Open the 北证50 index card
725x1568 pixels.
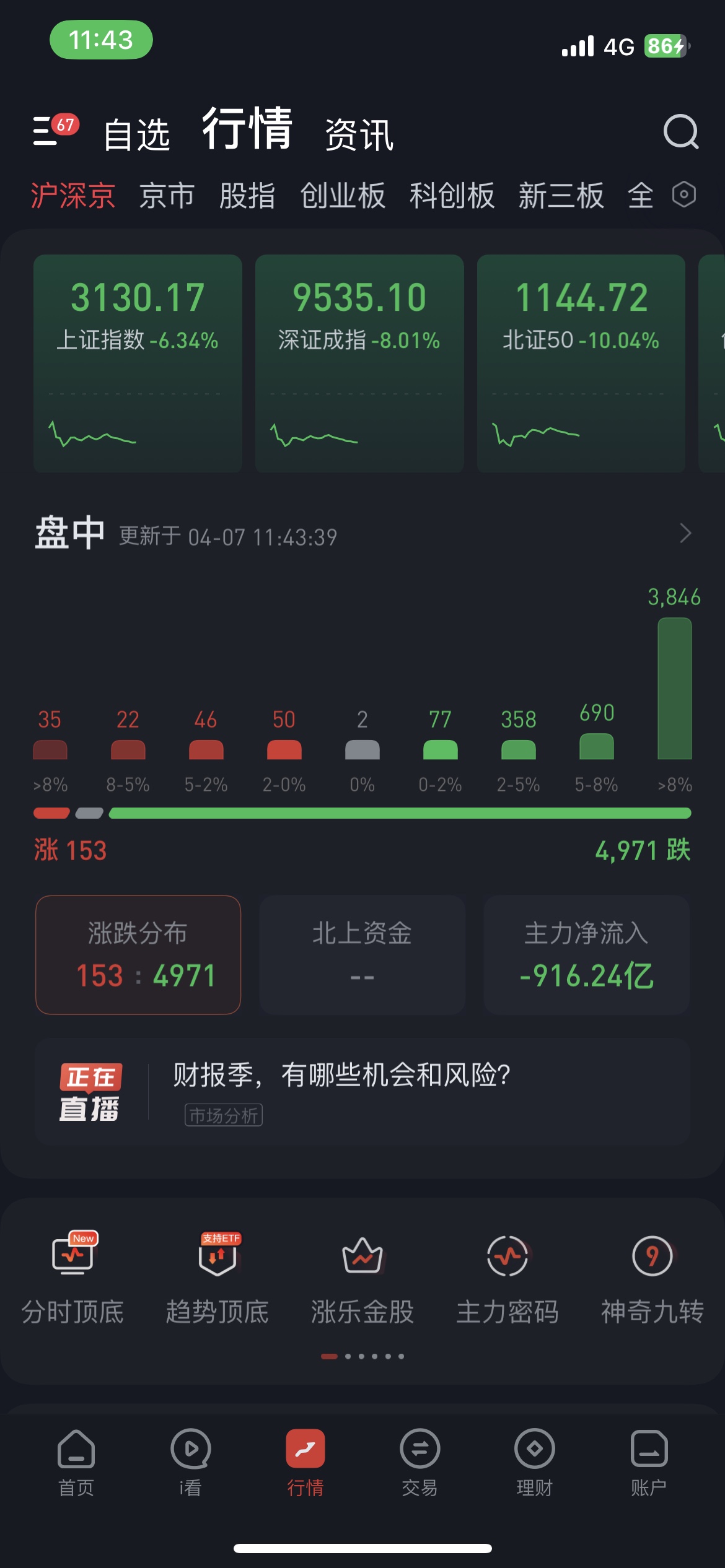[x=581, y=364]
